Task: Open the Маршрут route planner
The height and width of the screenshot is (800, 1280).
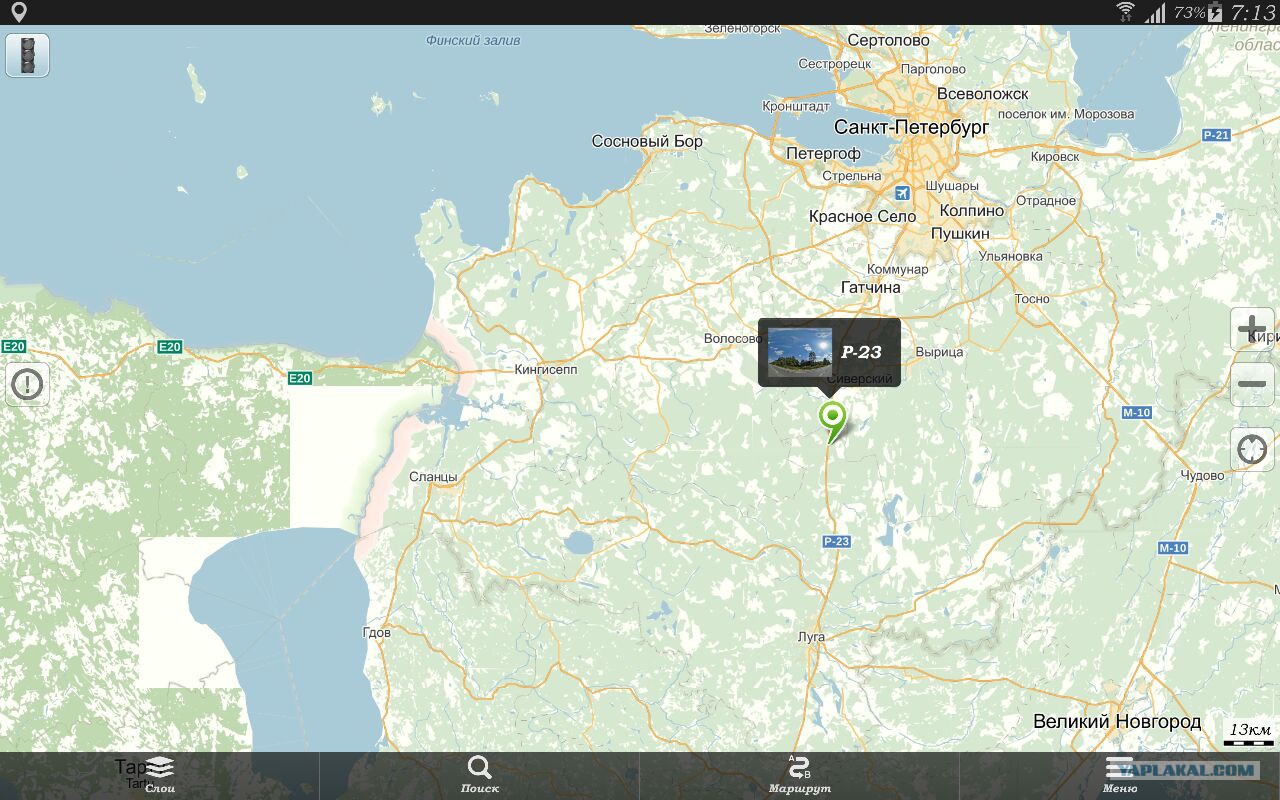Action: coord(800,776)
